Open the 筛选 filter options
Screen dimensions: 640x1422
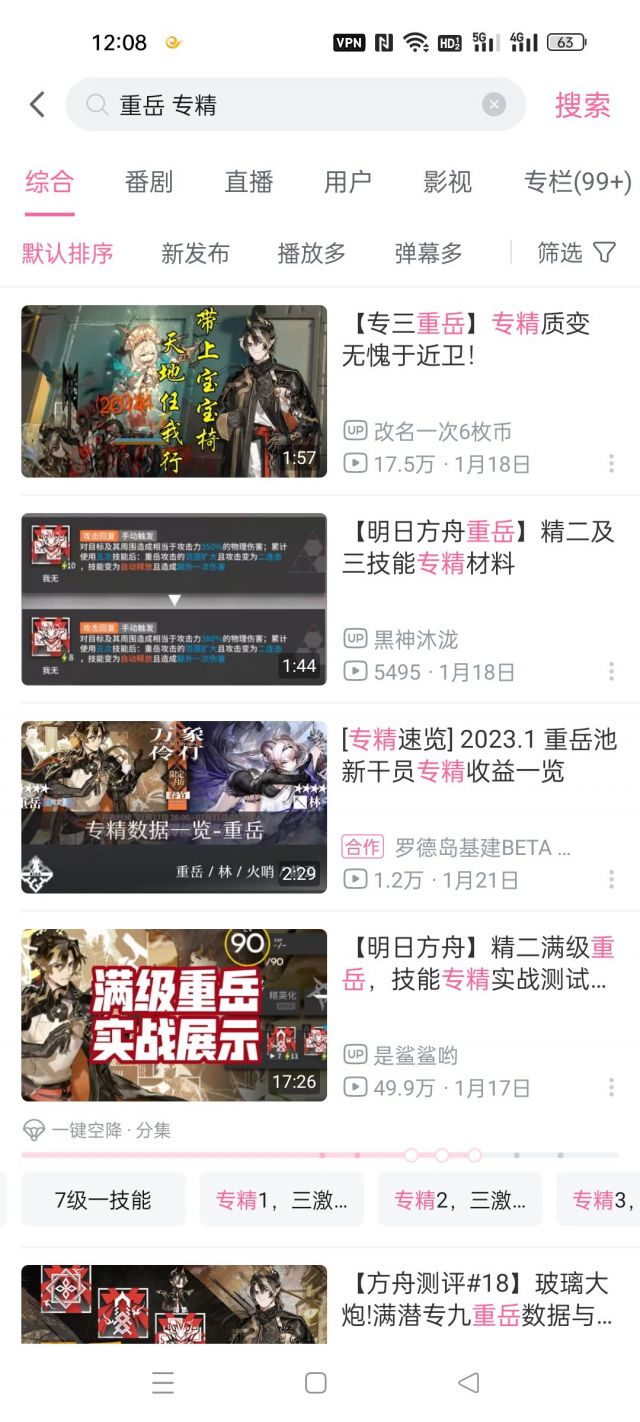[577, 253]
